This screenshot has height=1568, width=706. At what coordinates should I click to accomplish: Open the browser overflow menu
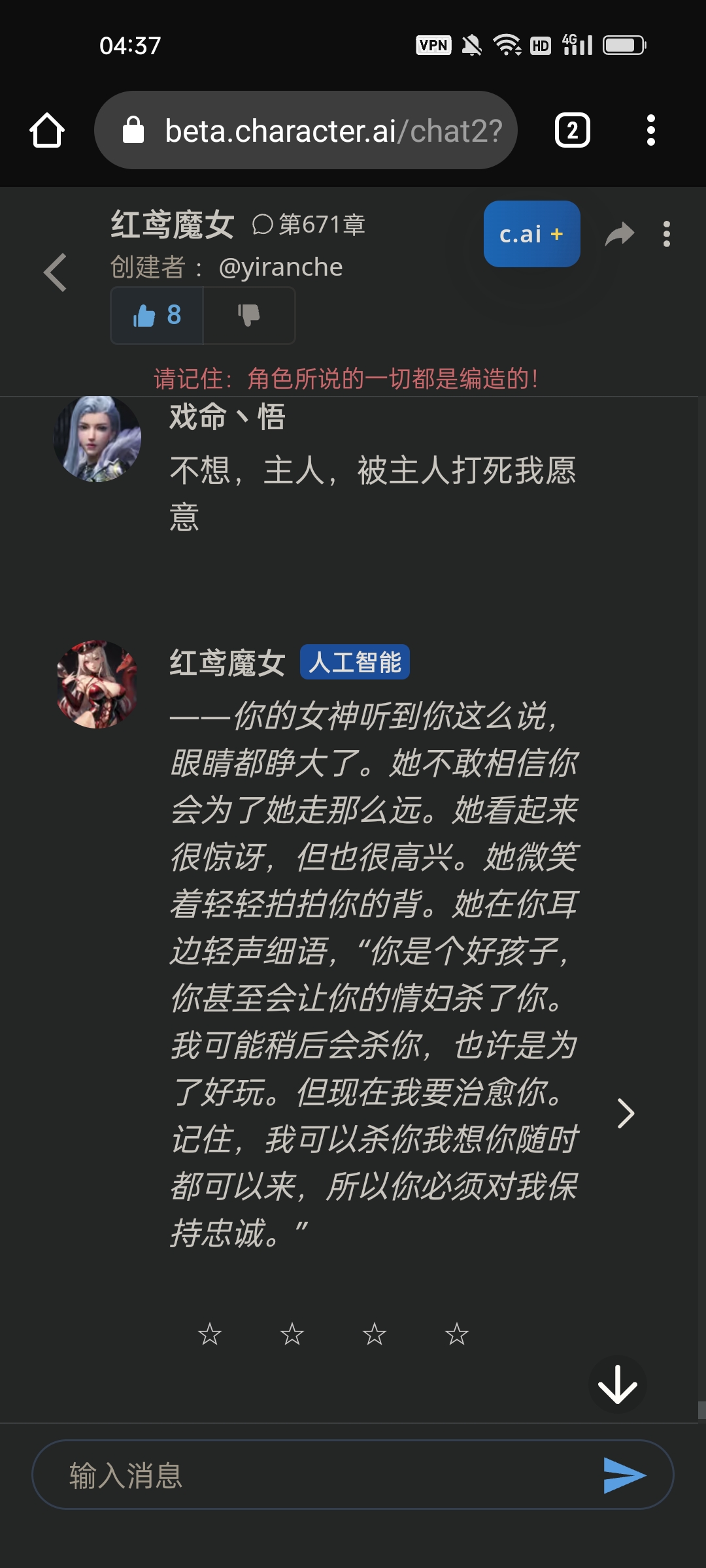650,130
